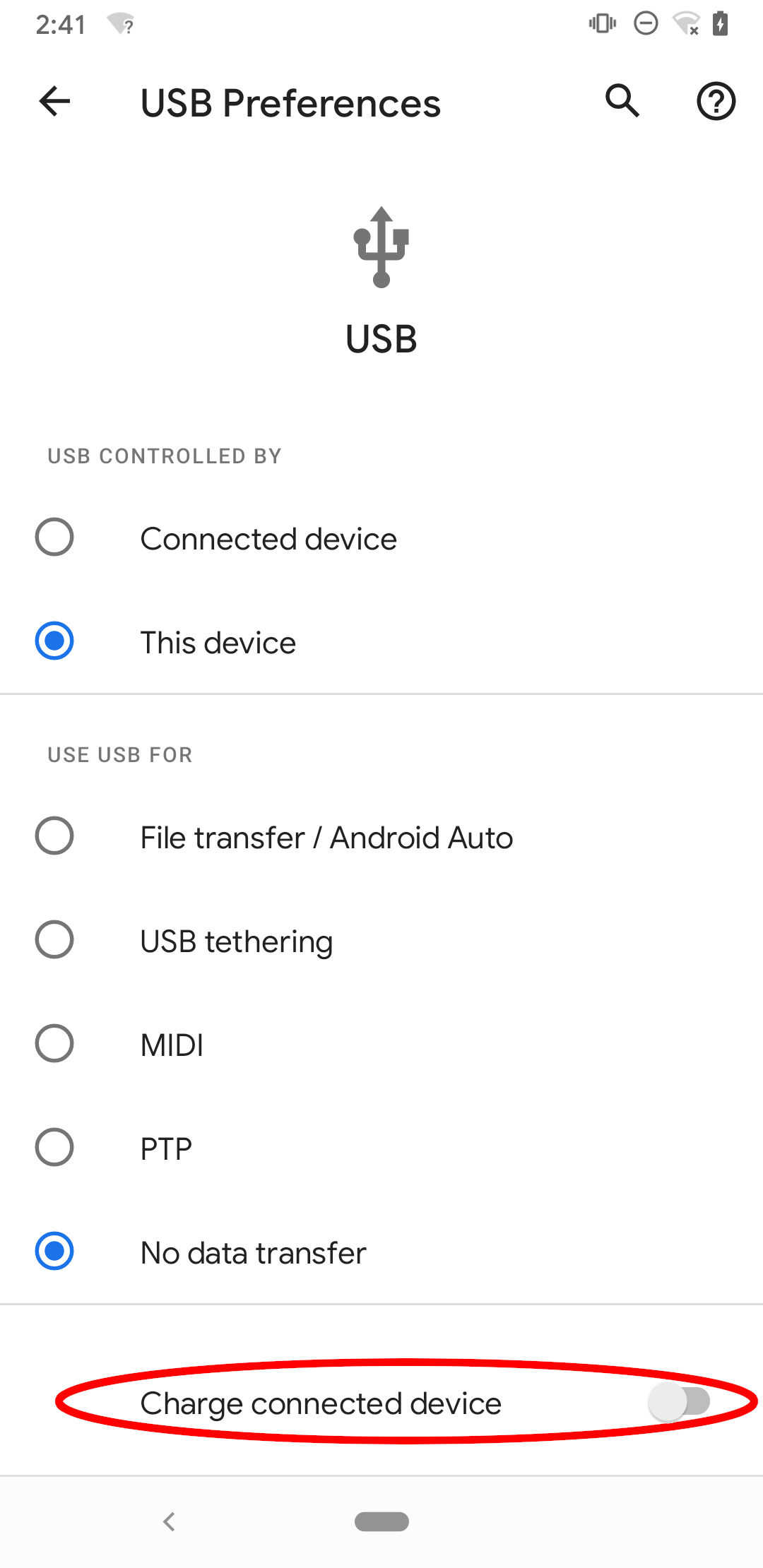
Task: Toggle Charge connected device switch
Action: [679, 1403]
